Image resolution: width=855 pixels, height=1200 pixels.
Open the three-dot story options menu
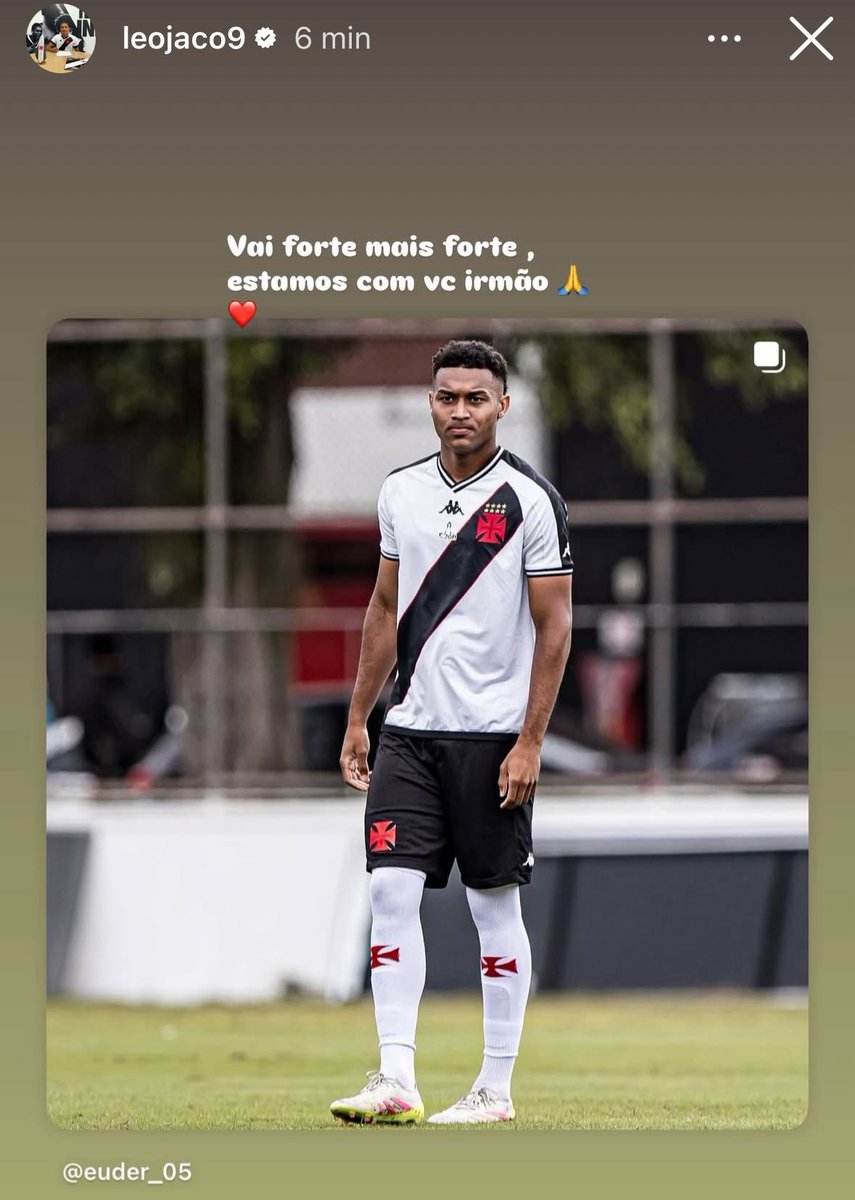pyautogui.click(x=724, y=39)
